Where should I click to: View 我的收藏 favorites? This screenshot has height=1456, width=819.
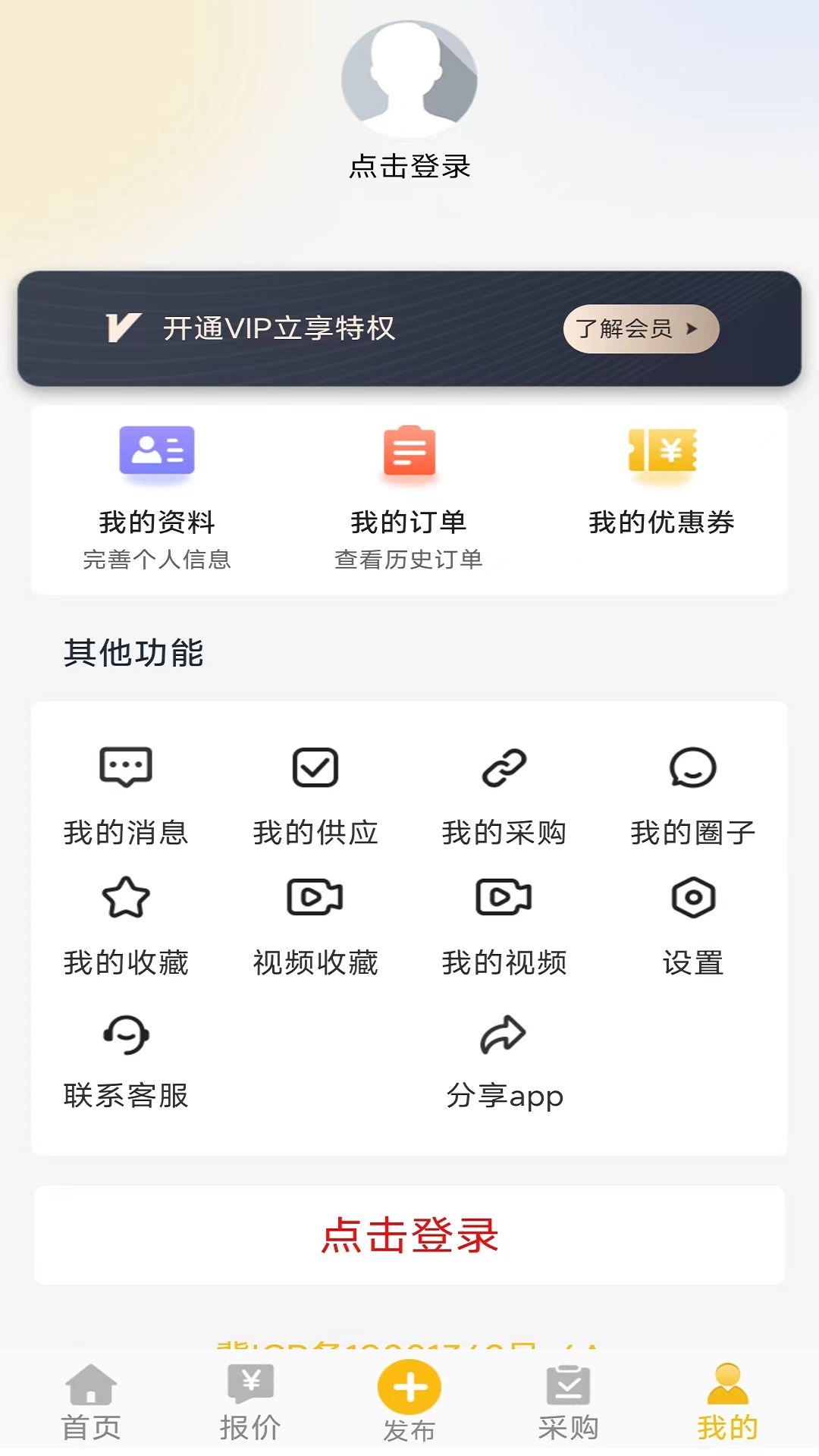[x=126, y=926]
